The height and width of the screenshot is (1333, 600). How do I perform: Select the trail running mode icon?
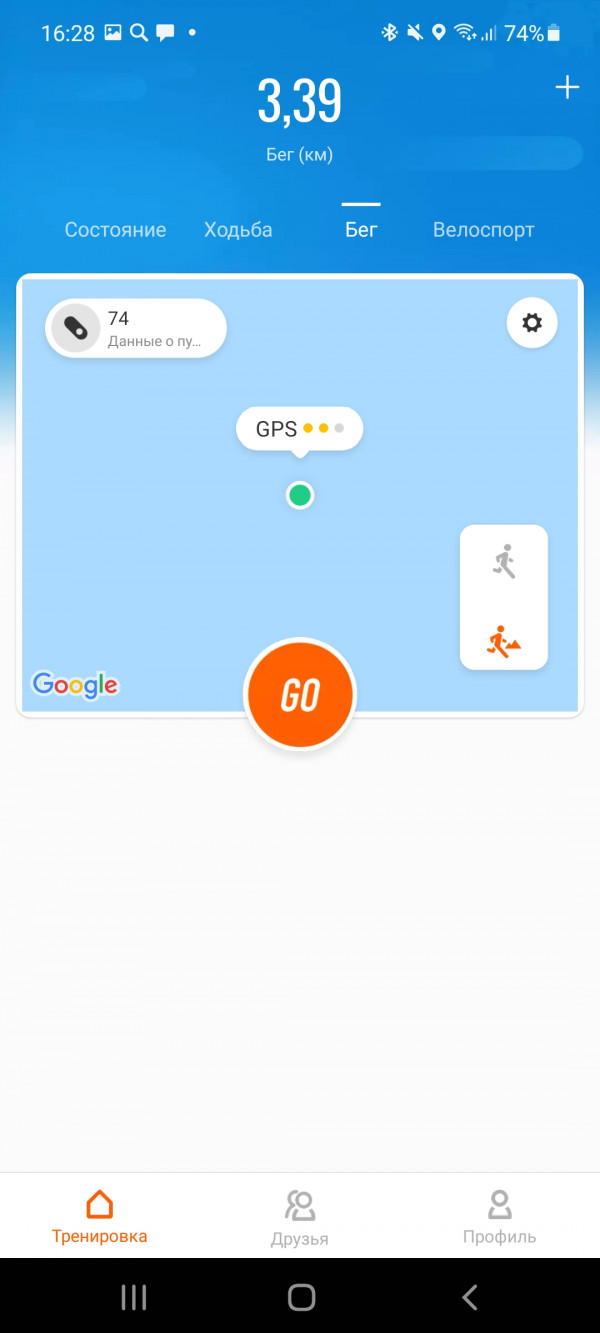[504, 639]
